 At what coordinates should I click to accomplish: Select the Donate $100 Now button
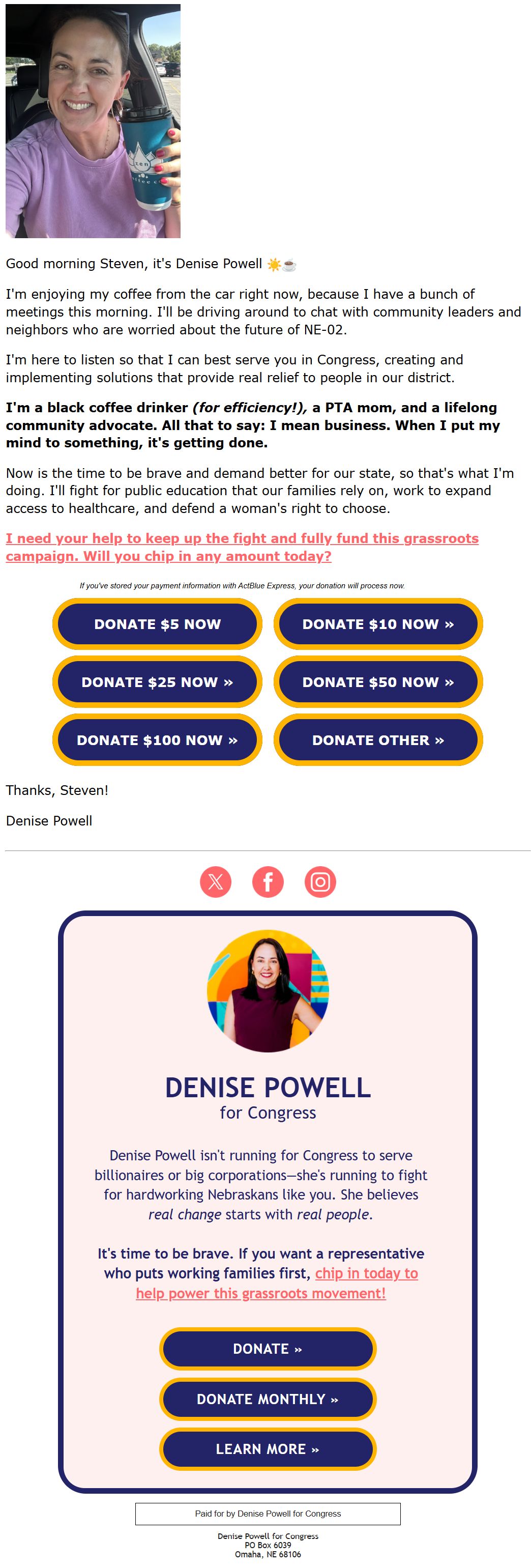(x=157, y=739)
